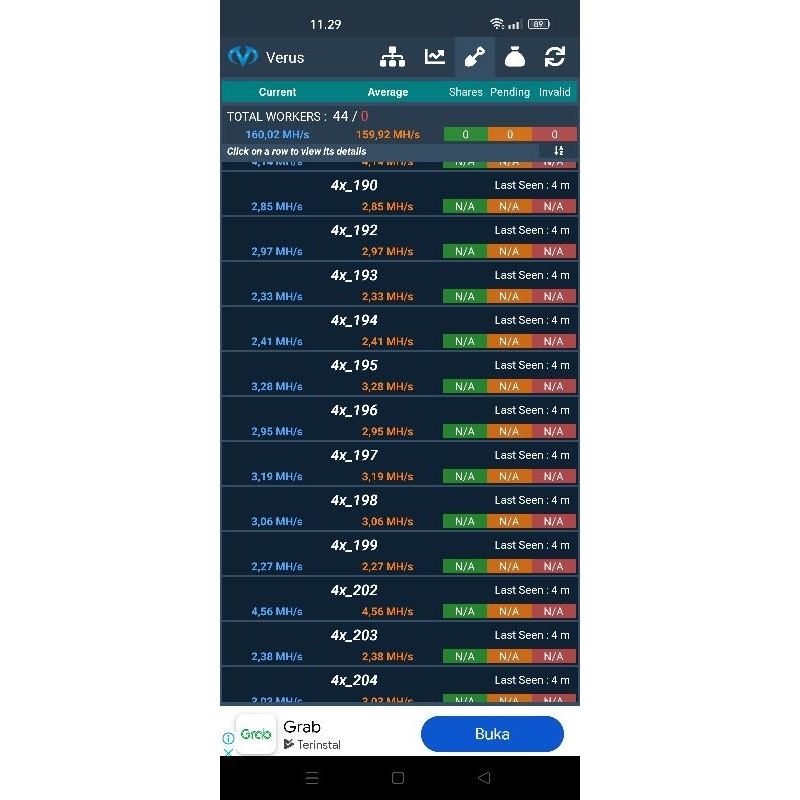800x800 pixels.
Task: Open details for worker 4x_190
Action: 354,186
